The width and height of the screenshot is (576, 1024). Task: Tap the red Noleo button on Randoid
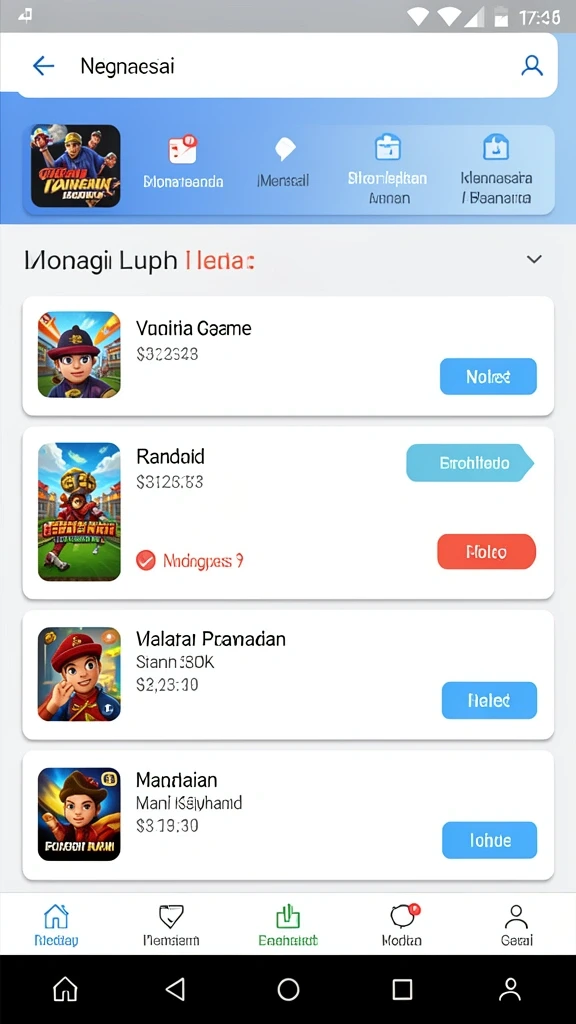[487, 552]
